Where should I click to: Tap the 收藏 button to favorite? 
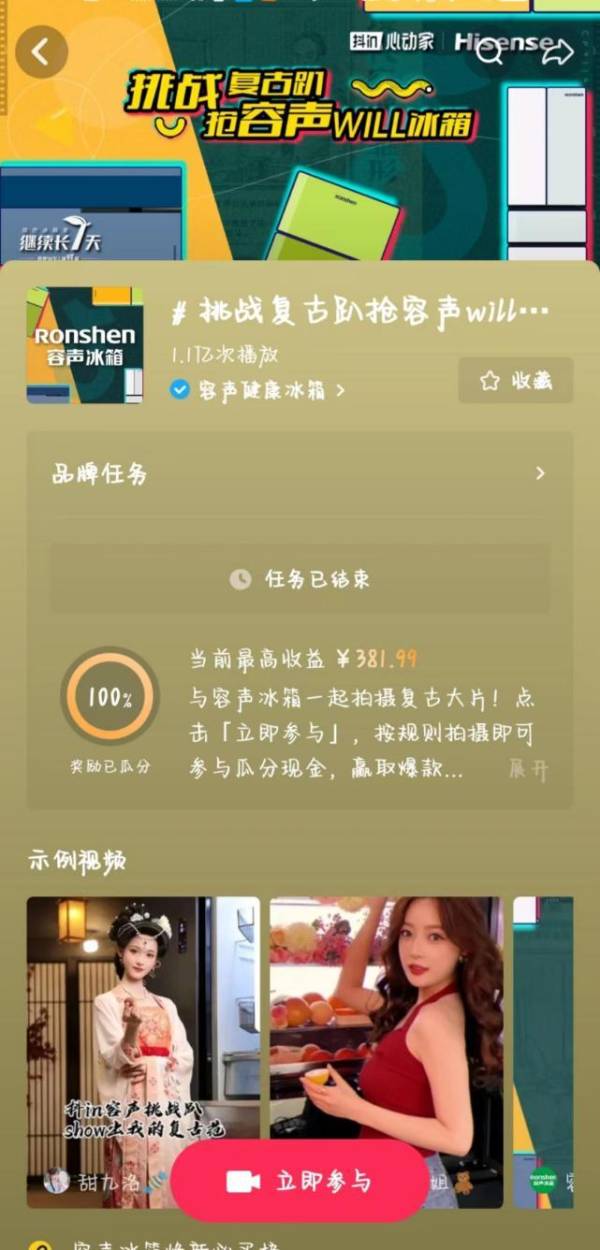click(x=515, y=380)
